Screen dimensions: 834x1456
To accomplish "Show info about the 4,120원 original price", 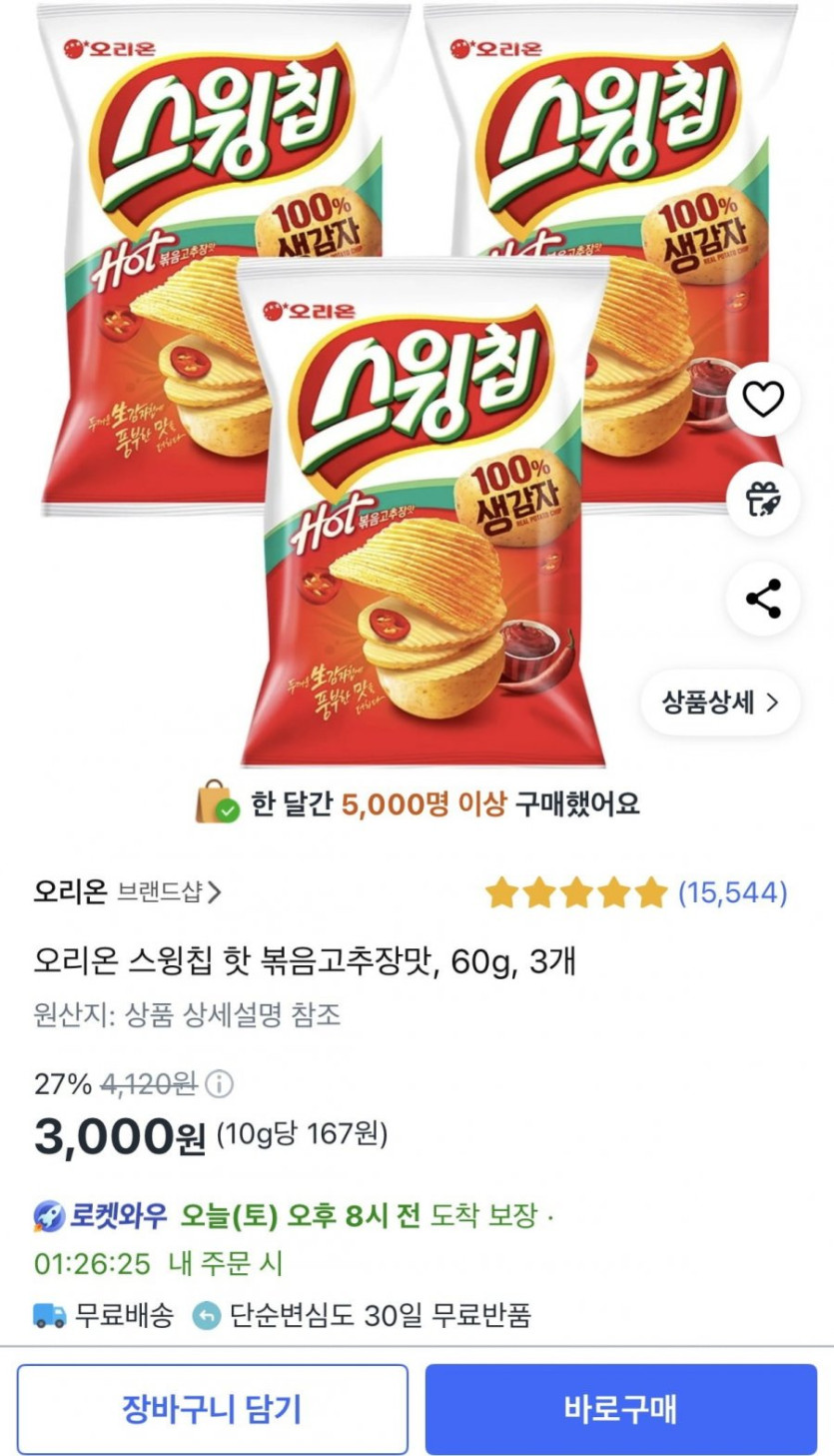I will point(220,1084).
